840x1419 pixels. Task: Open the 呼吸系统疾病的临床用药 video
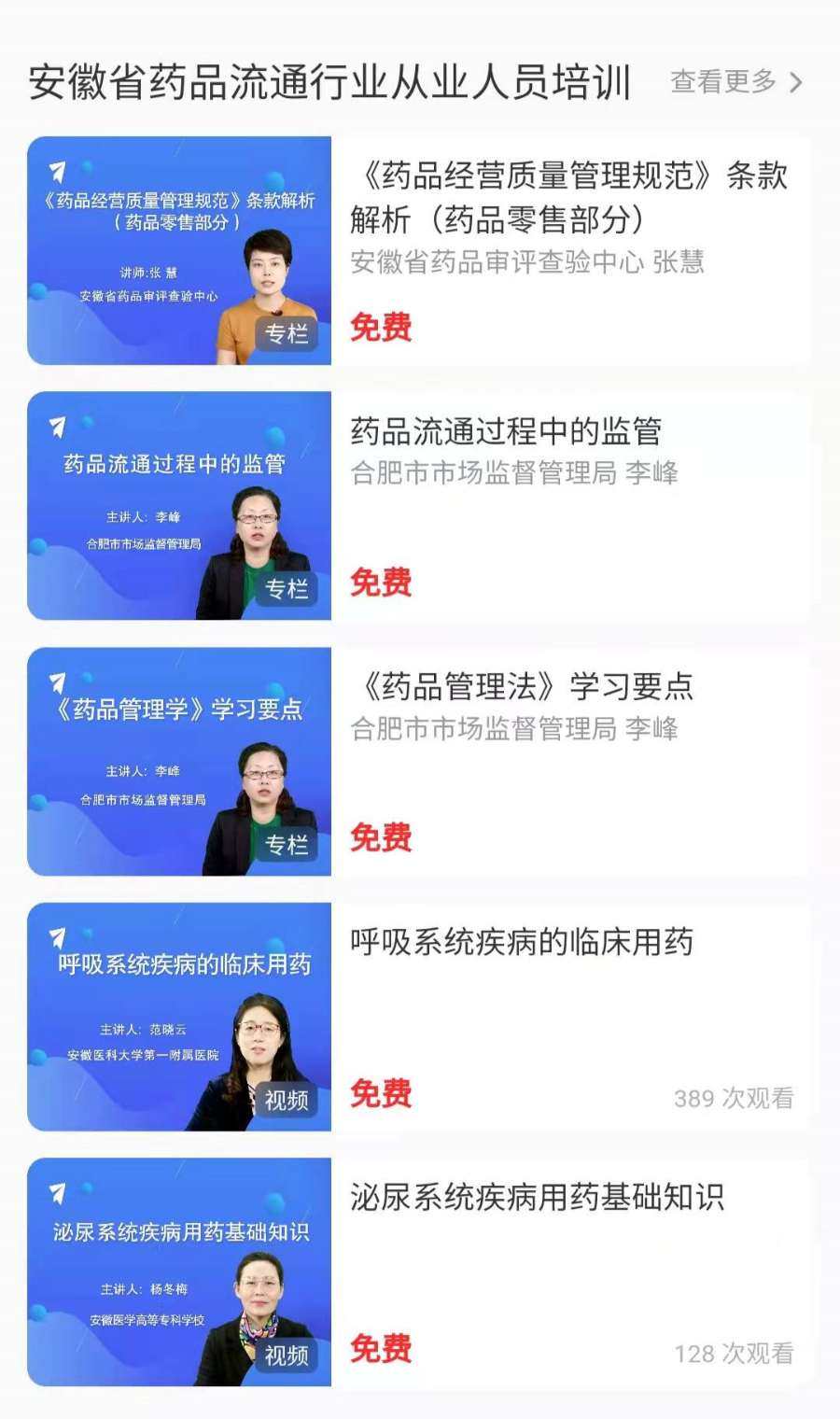click(x=419, y=1017)
